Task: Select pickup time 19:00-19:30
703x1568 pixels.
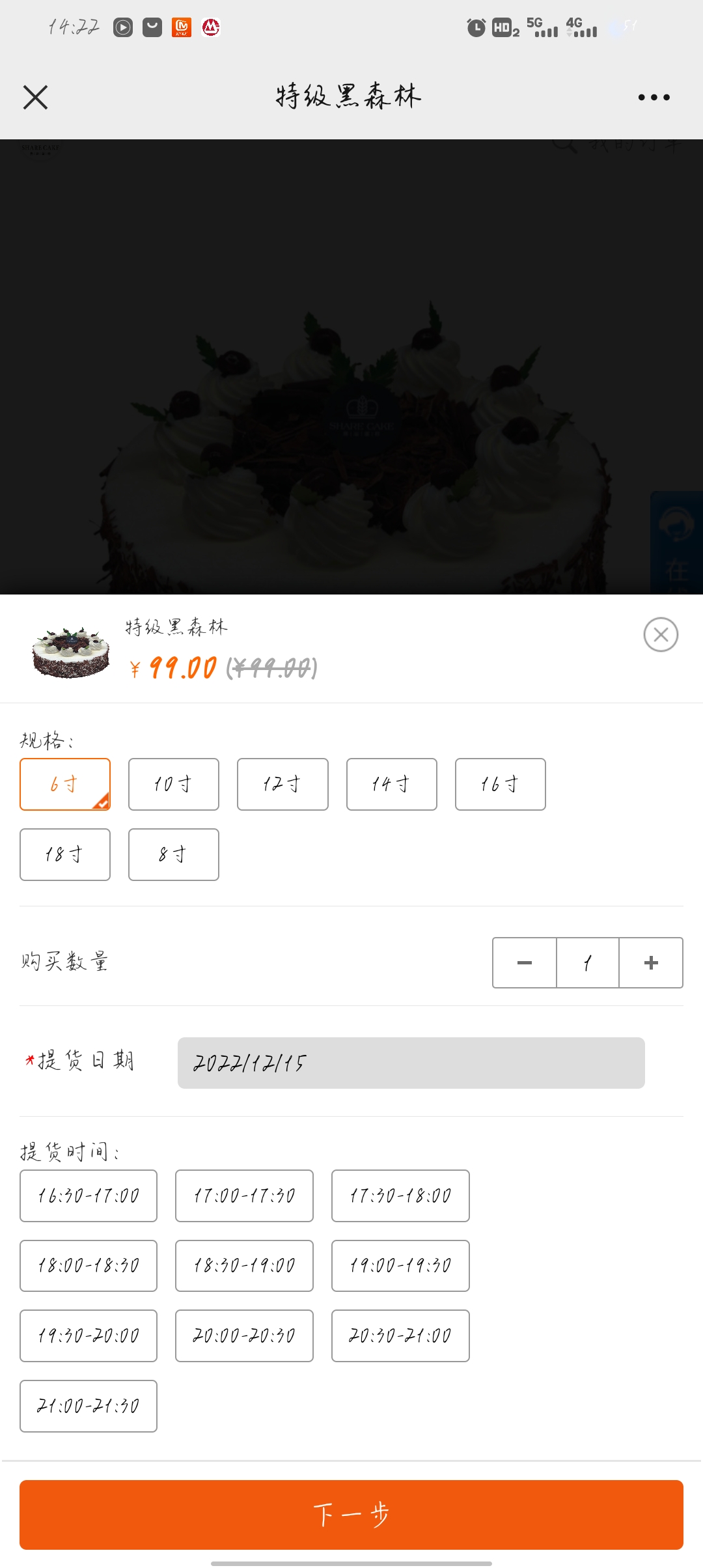Action: coord(400,1266)
